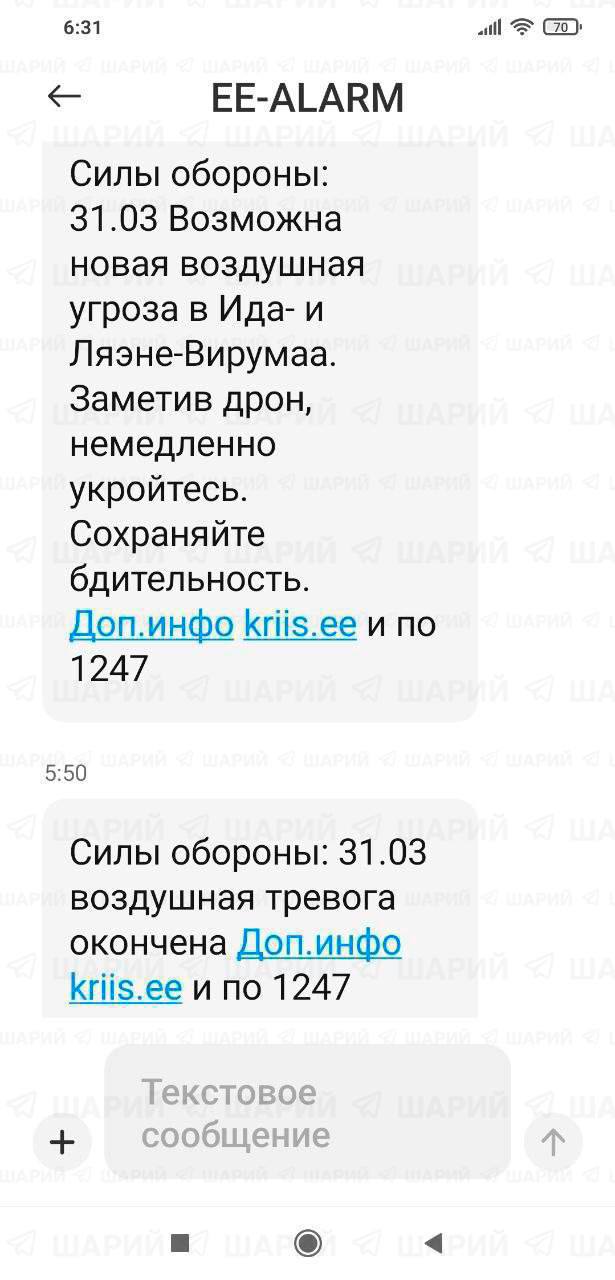Image resolution: width=615 pixels, height=1280 pixels.
Task: Open kriis.ee link in 5:50 message
Action: (126, 988)
